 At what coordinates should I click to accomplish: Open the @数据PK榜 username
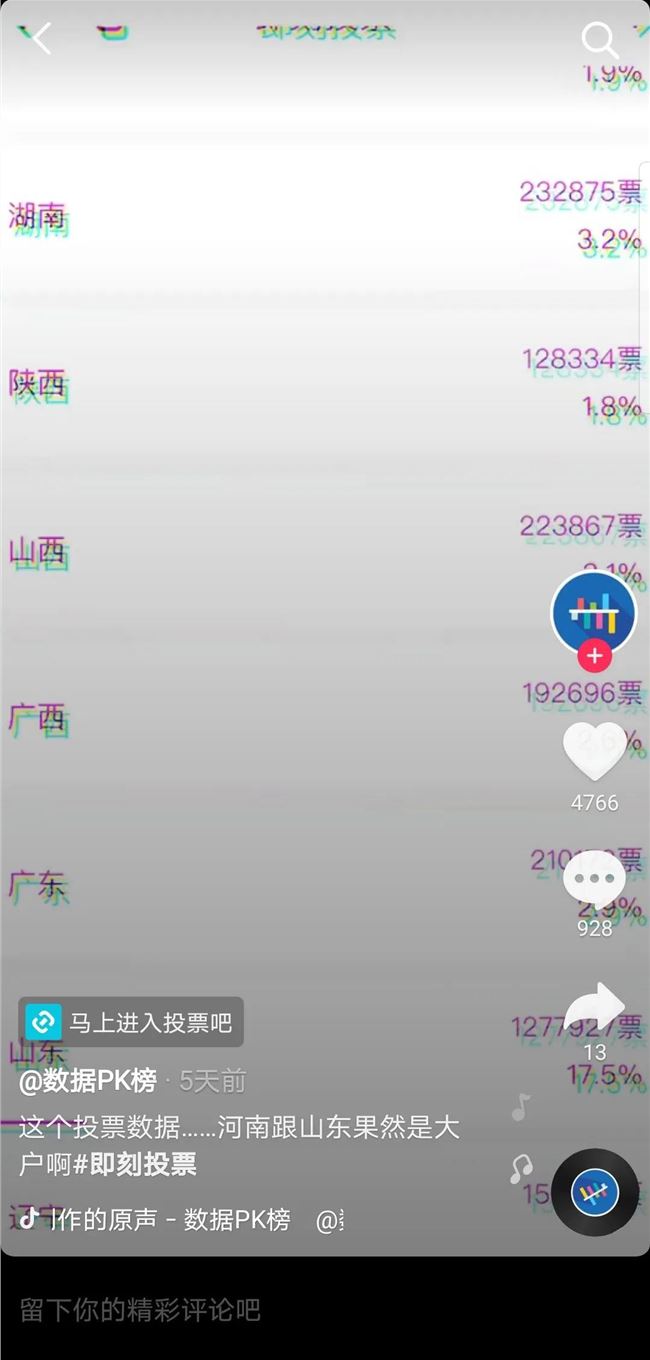[88, 1081]
